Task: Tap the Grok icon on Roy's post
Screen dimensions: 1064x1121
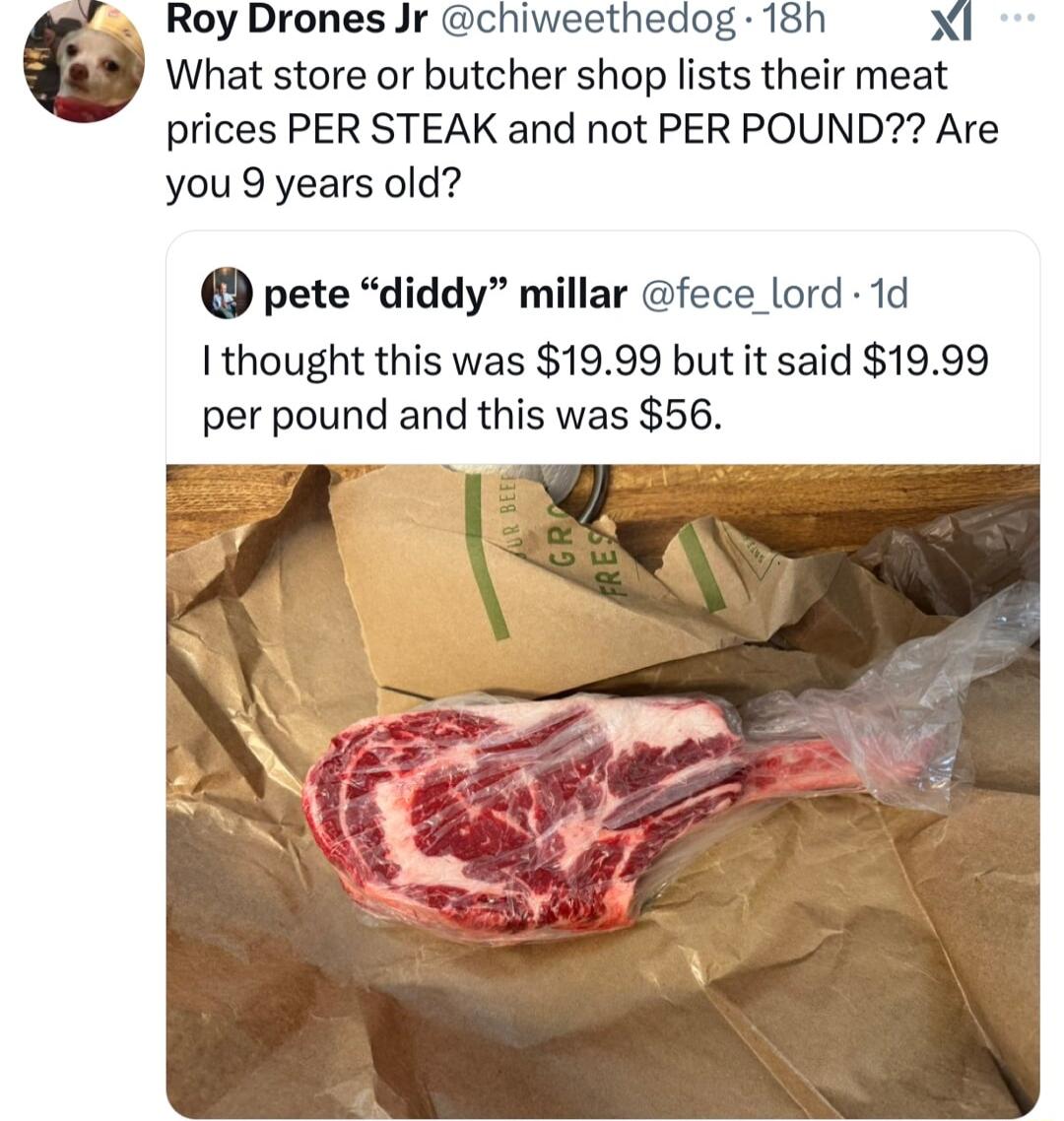Action: point(952,22)
